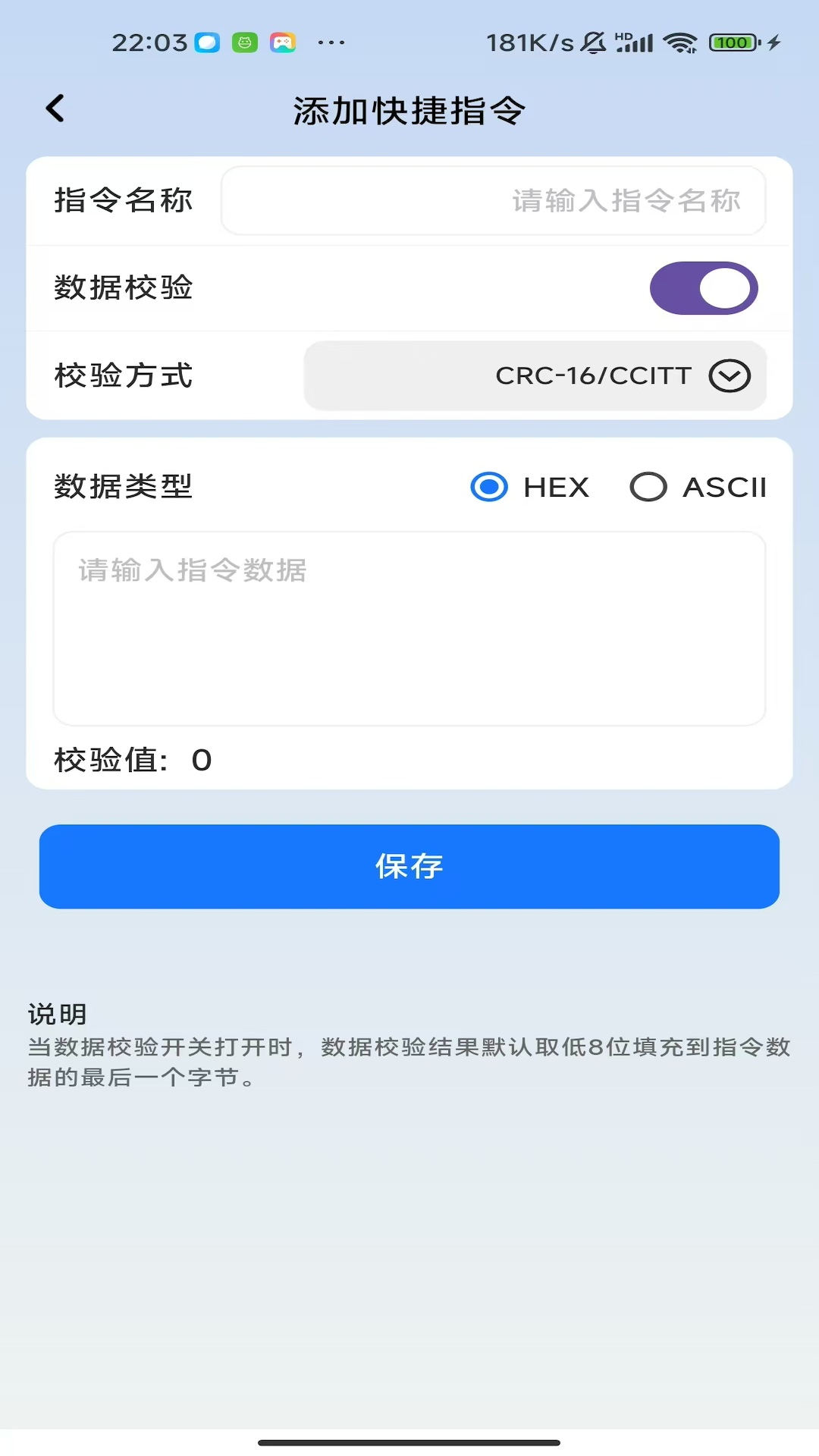
Task: Select the 添加快捷指令 title bar
Action: point(409,109)
